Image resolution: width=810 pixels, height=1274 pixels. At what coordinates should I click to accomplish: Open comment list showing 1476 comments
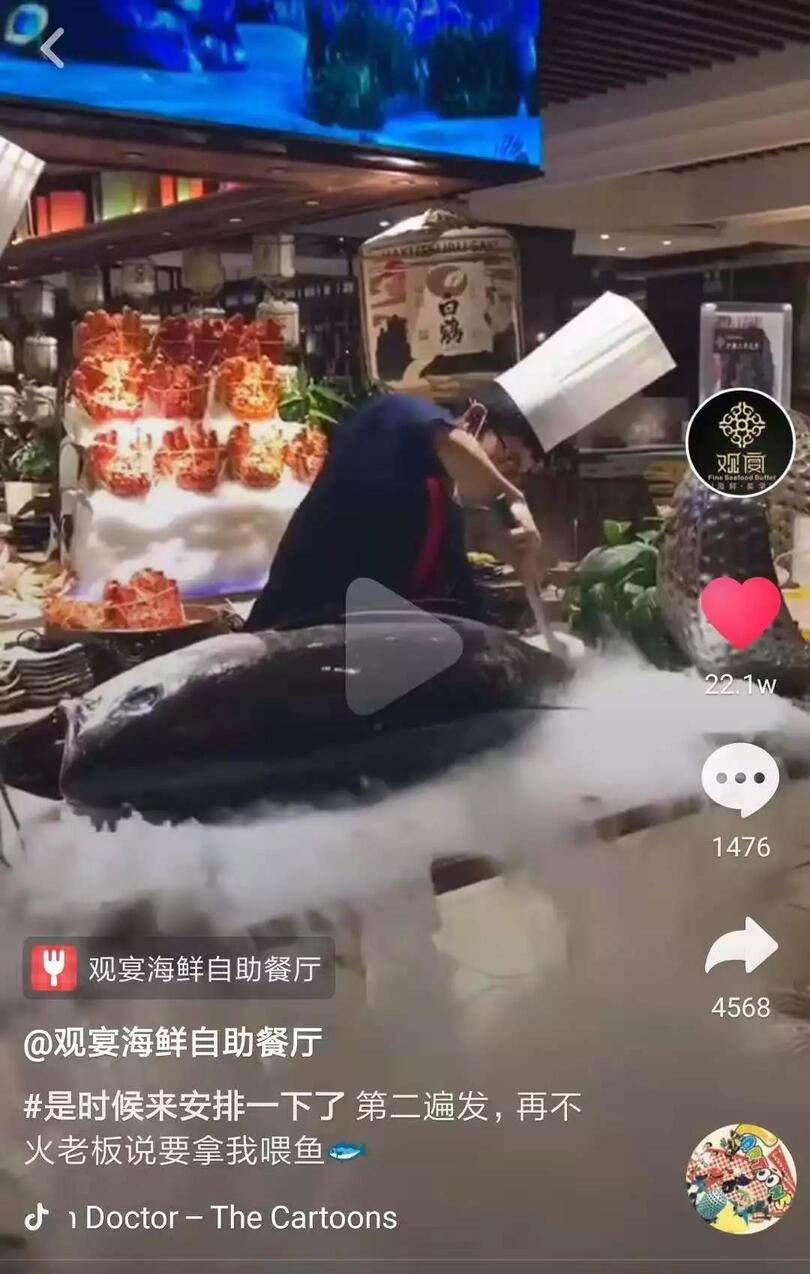click(741, 846)
